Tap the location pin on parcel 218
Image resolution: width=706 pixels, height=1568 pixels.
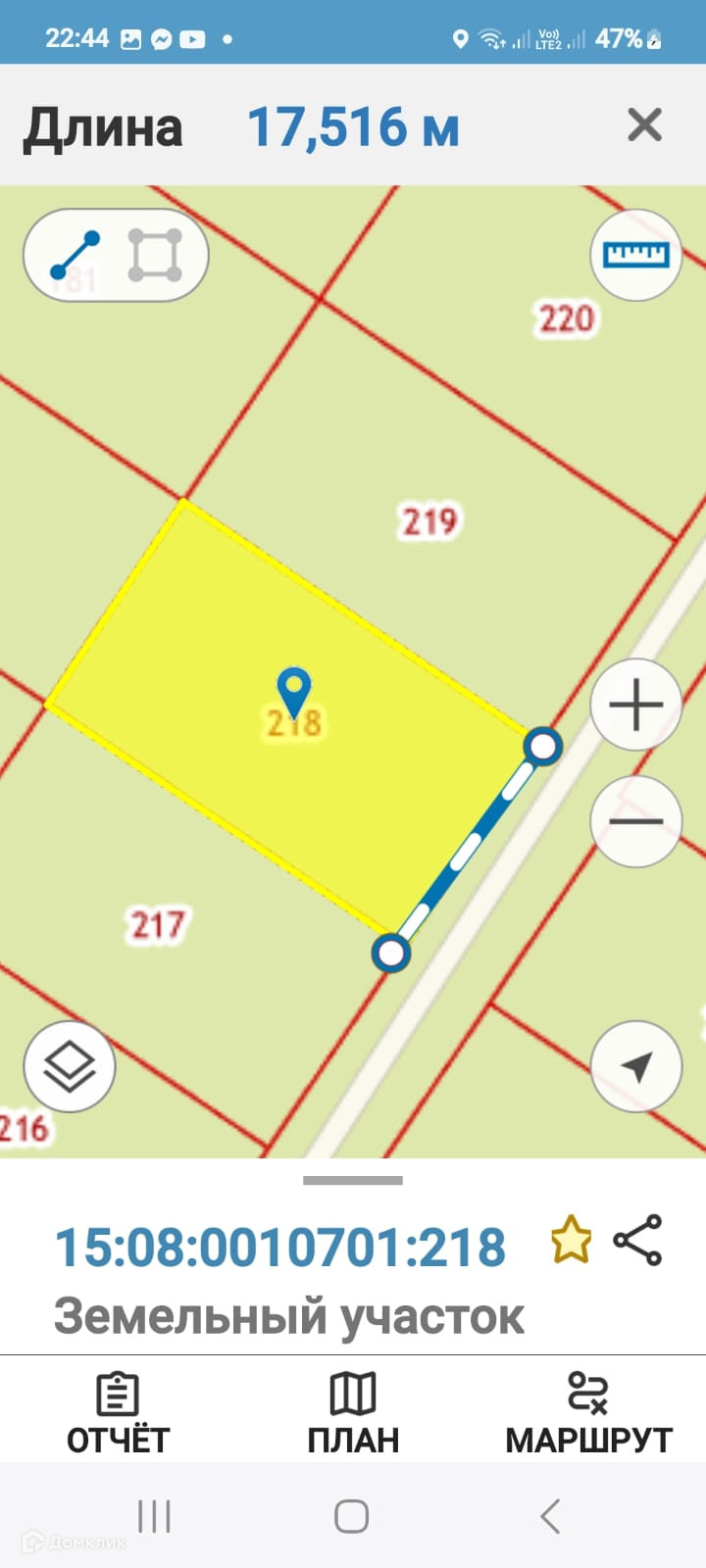tap(294, 691)
